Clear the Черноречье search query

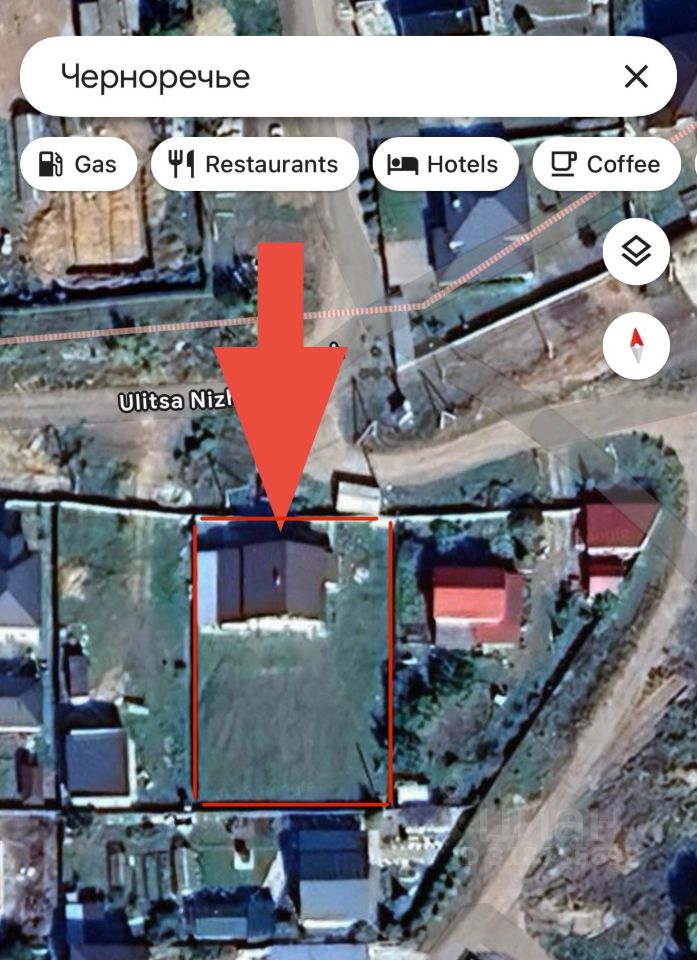(635, 77)
